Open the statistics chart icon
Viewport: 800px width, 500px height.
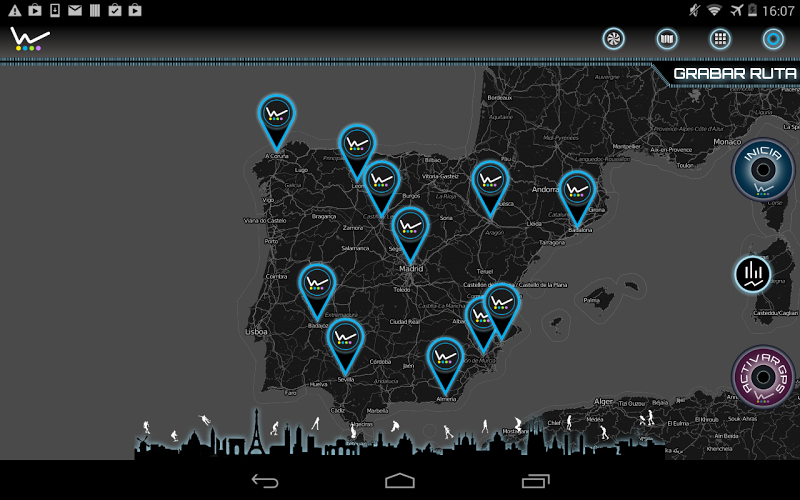pos(752,274)
